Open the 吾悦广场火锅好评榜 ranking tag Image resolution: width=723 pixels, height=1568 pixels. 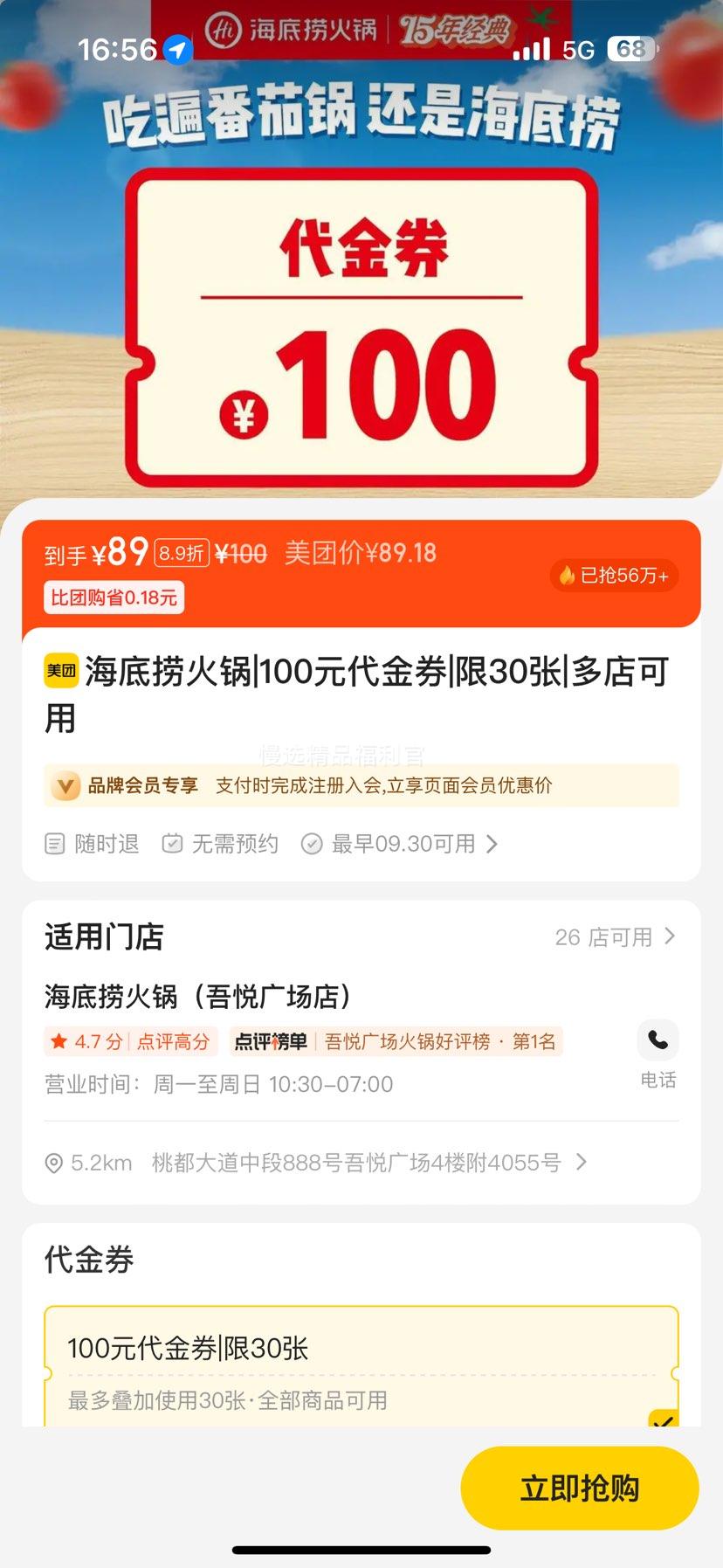396,1041
